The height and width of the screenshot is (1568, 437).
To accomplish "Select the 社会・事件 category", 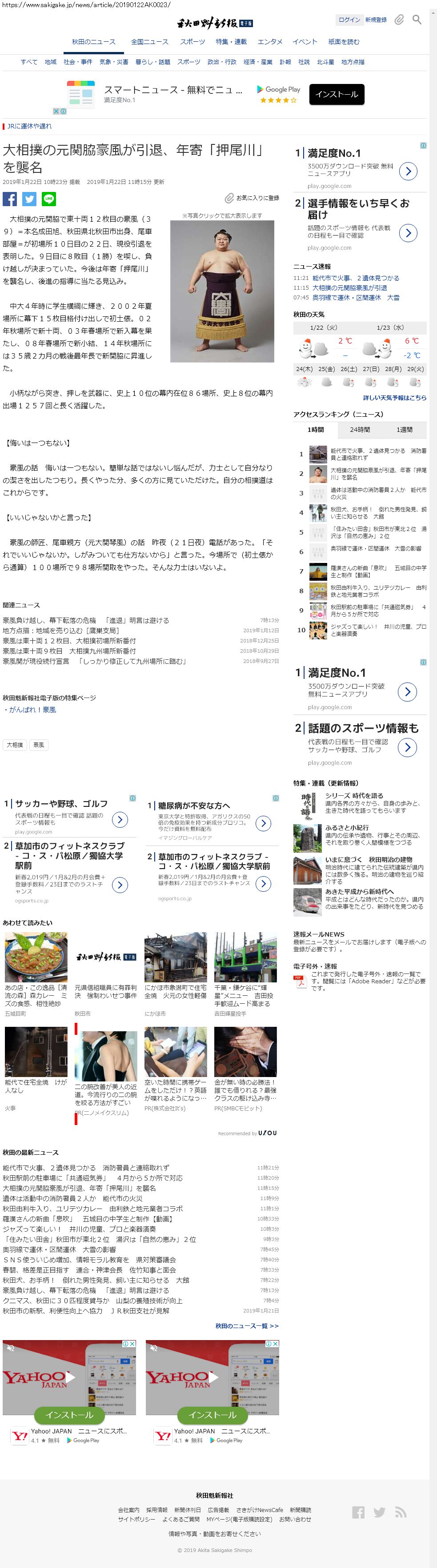I will pyautogui.click(x=78, y=62).
